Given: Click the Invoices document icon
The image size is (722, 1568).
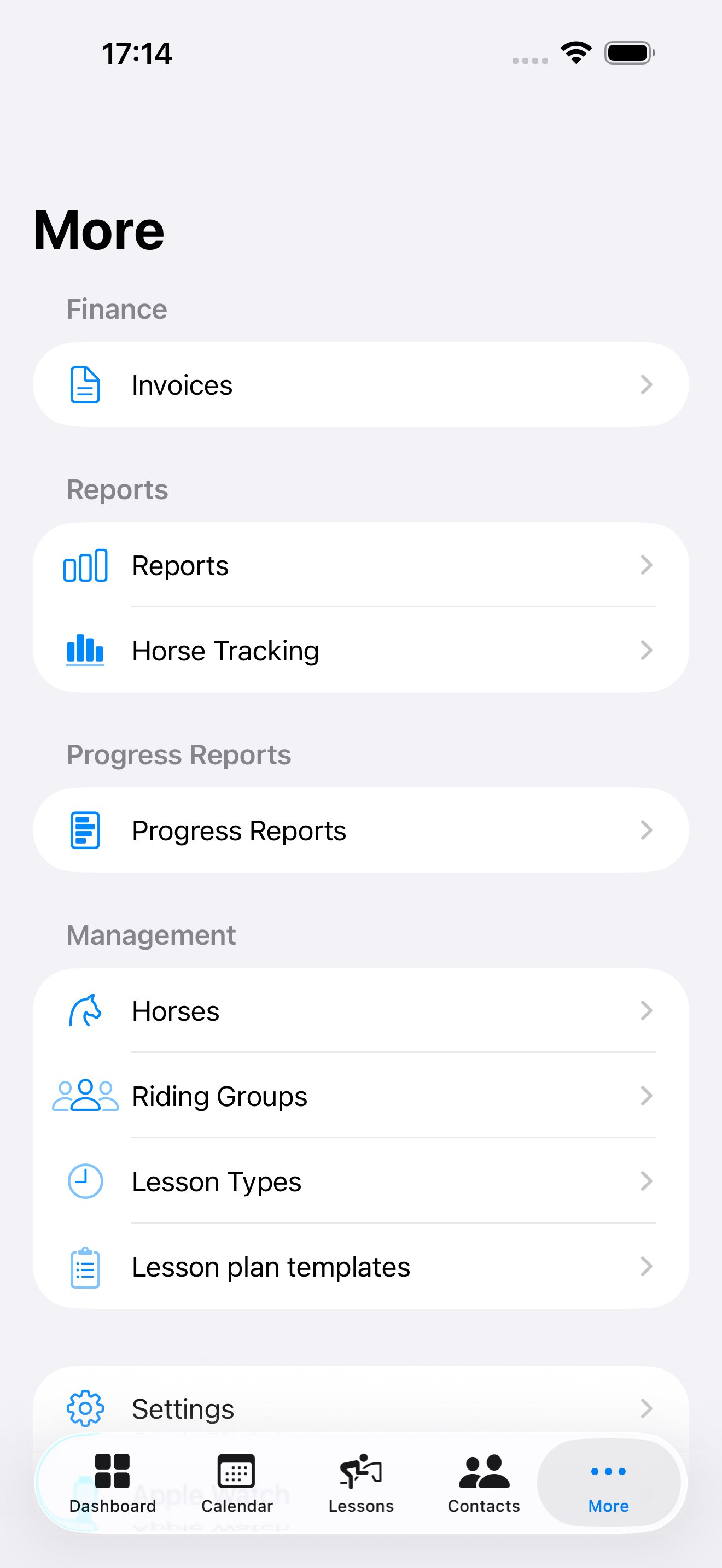Looking at the screenshot, I should 85,384.
